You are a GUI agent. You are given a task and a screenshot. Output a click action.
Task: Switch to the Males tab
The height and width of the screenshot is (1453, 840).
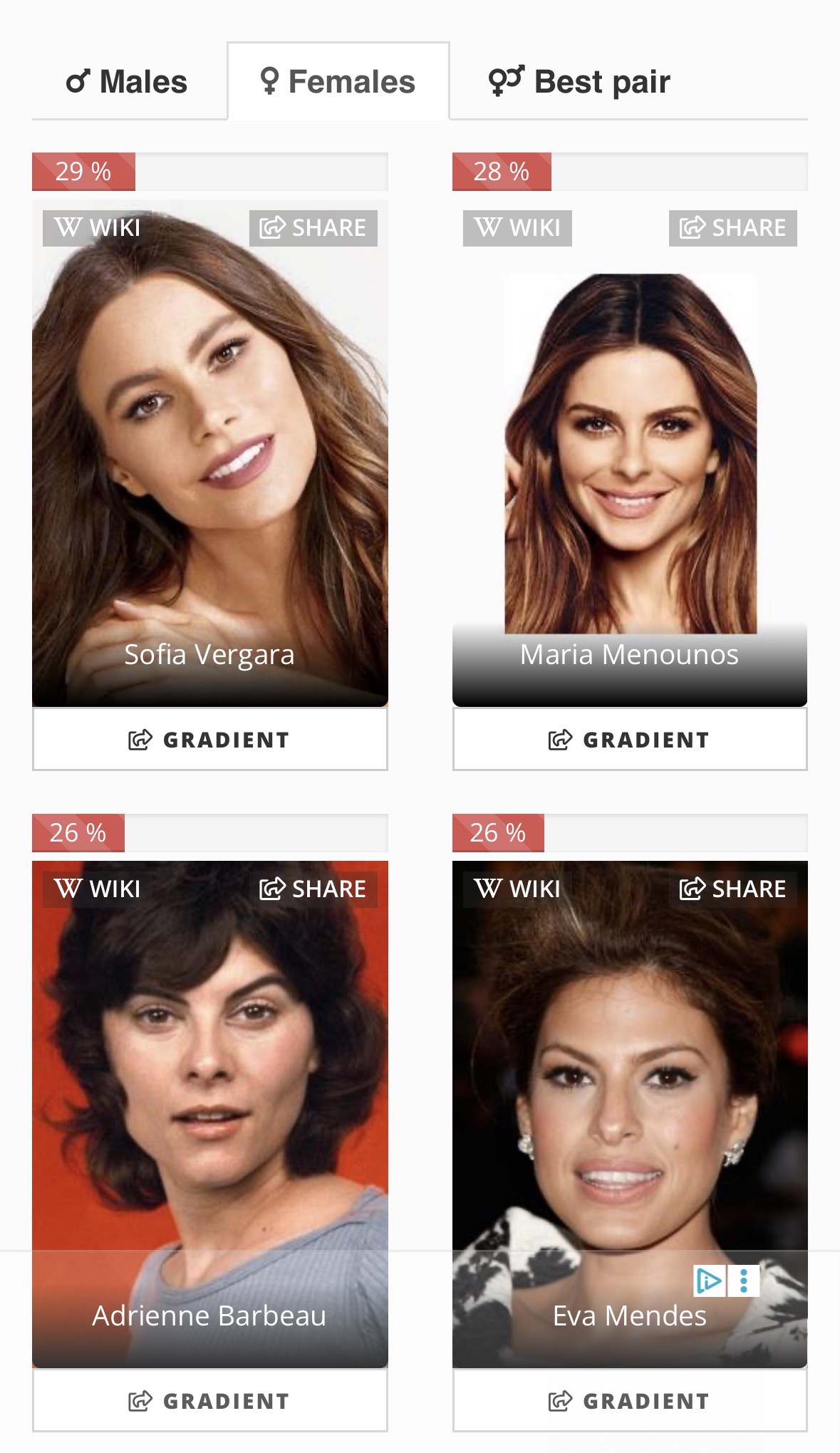pos(127,82)
